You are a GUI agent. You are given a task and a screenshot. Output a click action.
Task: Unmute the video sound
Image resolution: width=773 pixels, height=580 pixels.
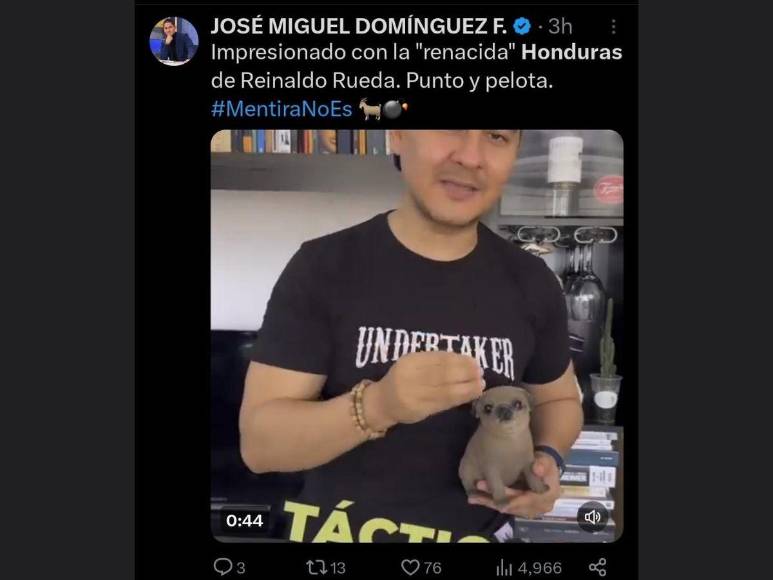tap(592, 517)
